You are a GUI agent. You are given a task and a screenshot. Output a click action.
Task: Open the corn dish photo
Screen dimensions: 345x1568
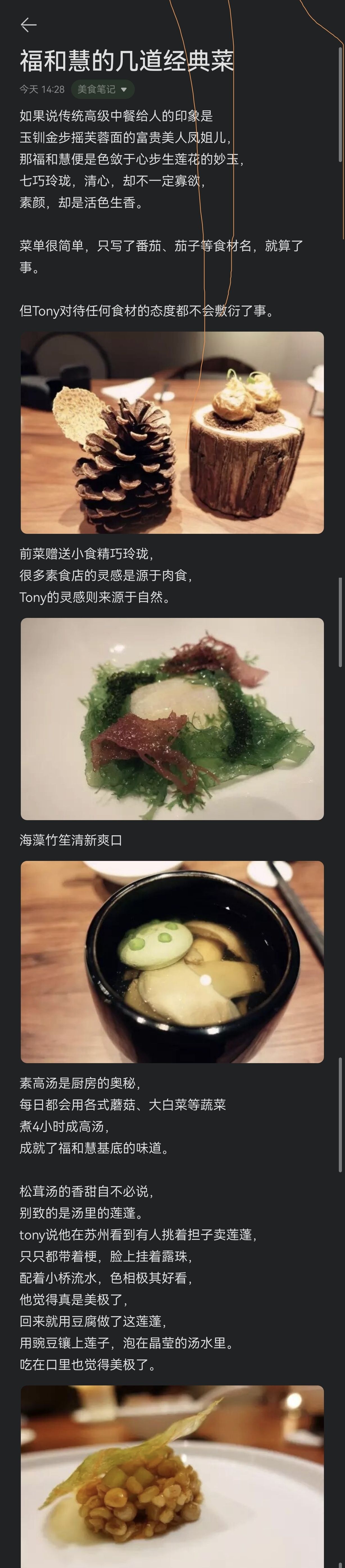coord(172,1477)
